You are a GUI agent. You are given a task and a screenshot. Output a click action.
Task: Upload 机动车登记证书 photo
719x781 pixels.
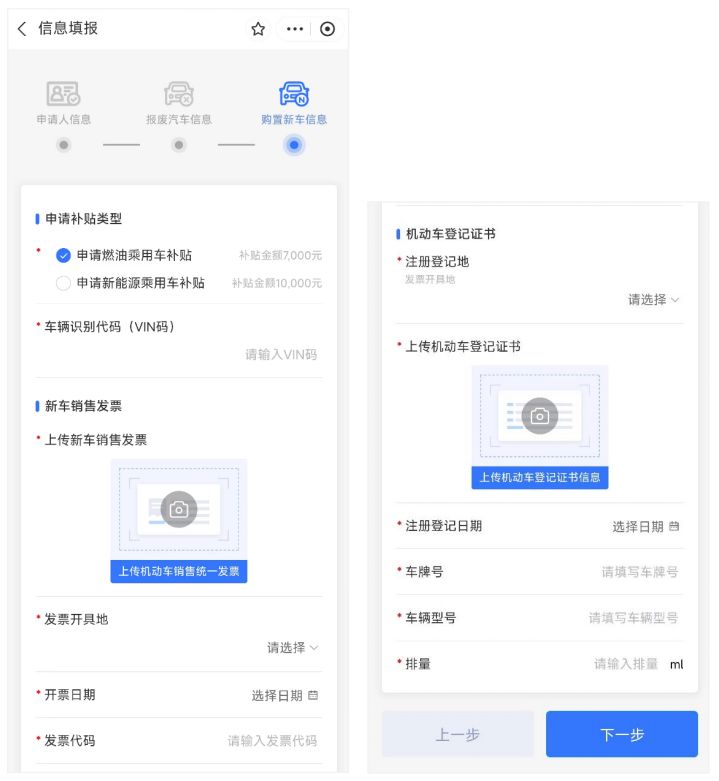tap(540, 426)
